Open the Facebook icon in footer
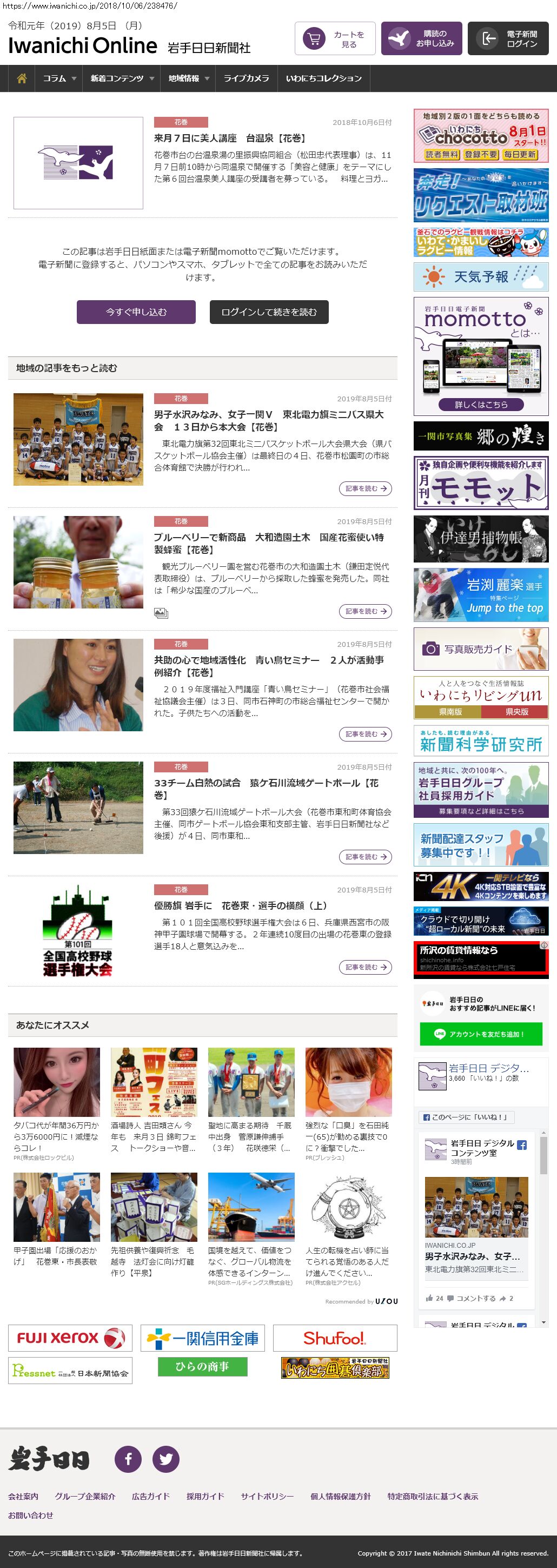The height and width of the screenshot is (1568, 557). [x=129, y=1459]
